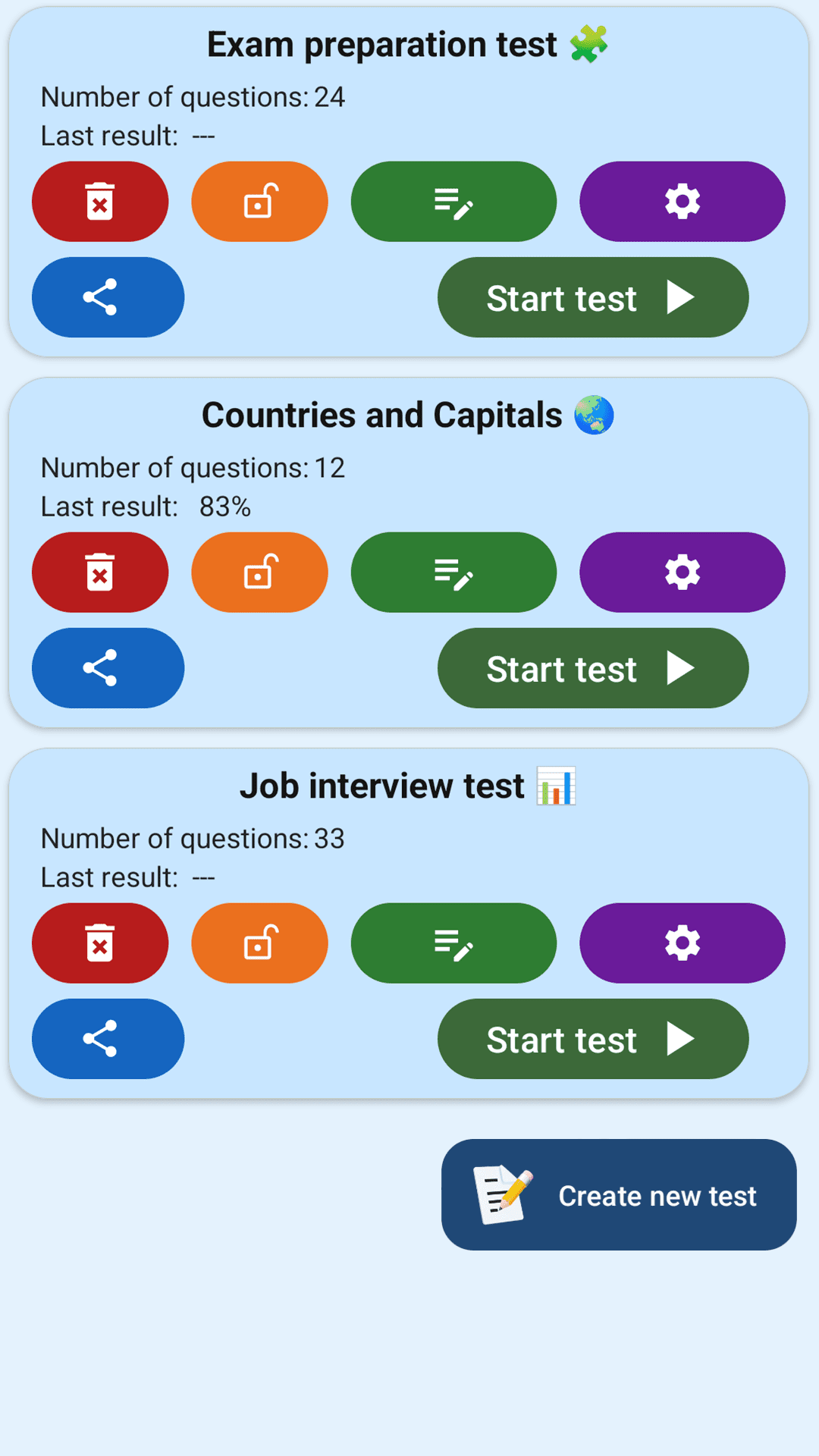Screen dimensions: 819x1456
Task: Open settings for Job interview test
Action: pos(682,943)
